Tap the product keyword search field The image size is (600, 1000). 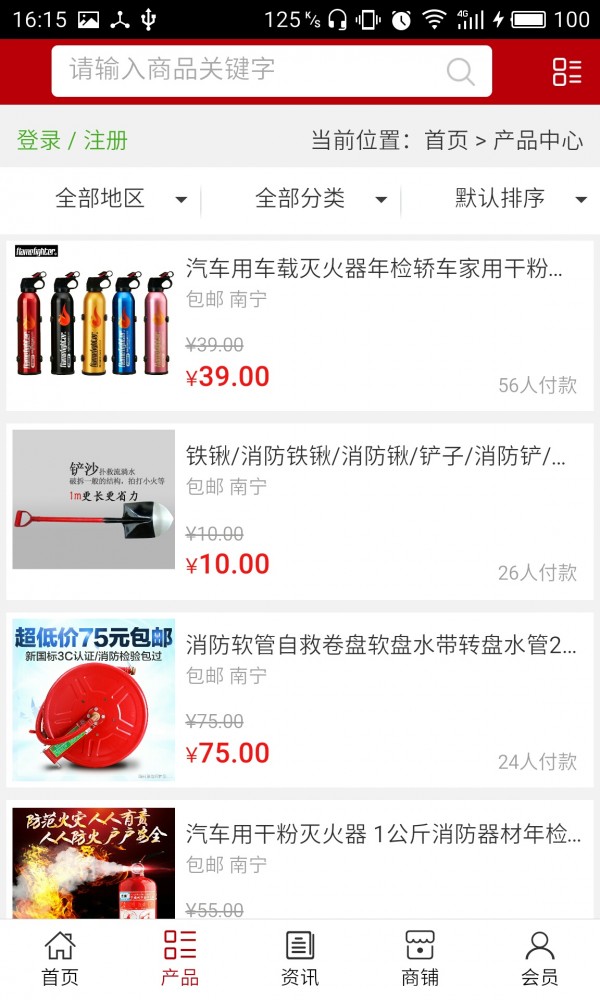pos(250,70)
